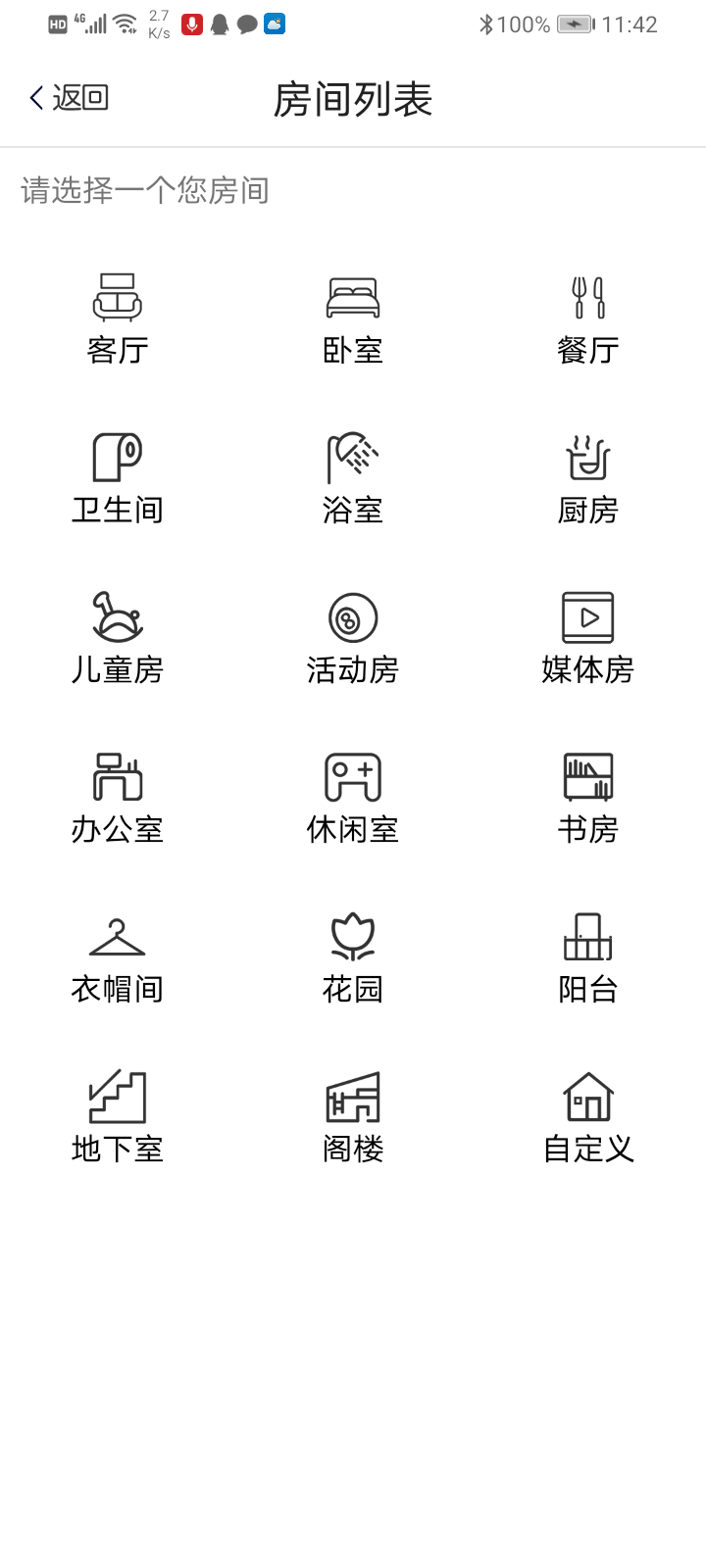
Task: Open the 自定义 custom room option
Action: (588, 1118)
